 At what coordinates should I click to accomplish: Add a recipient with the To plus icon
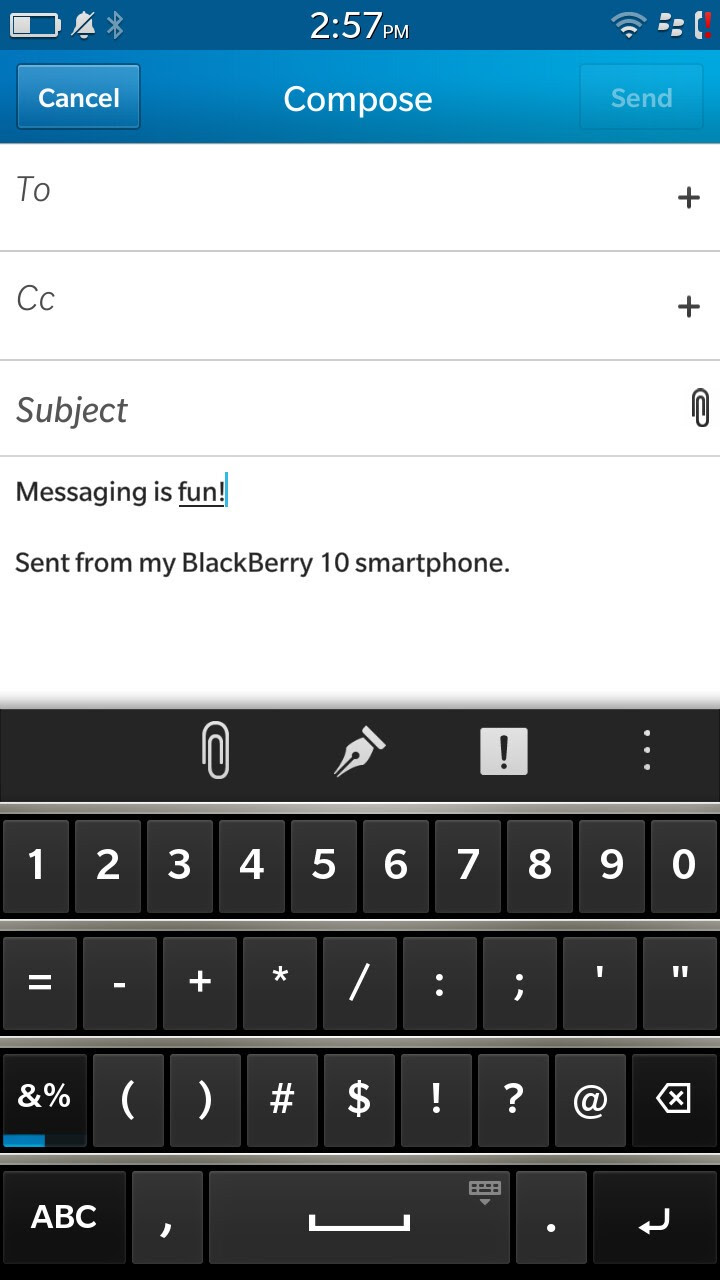point(689,198)
